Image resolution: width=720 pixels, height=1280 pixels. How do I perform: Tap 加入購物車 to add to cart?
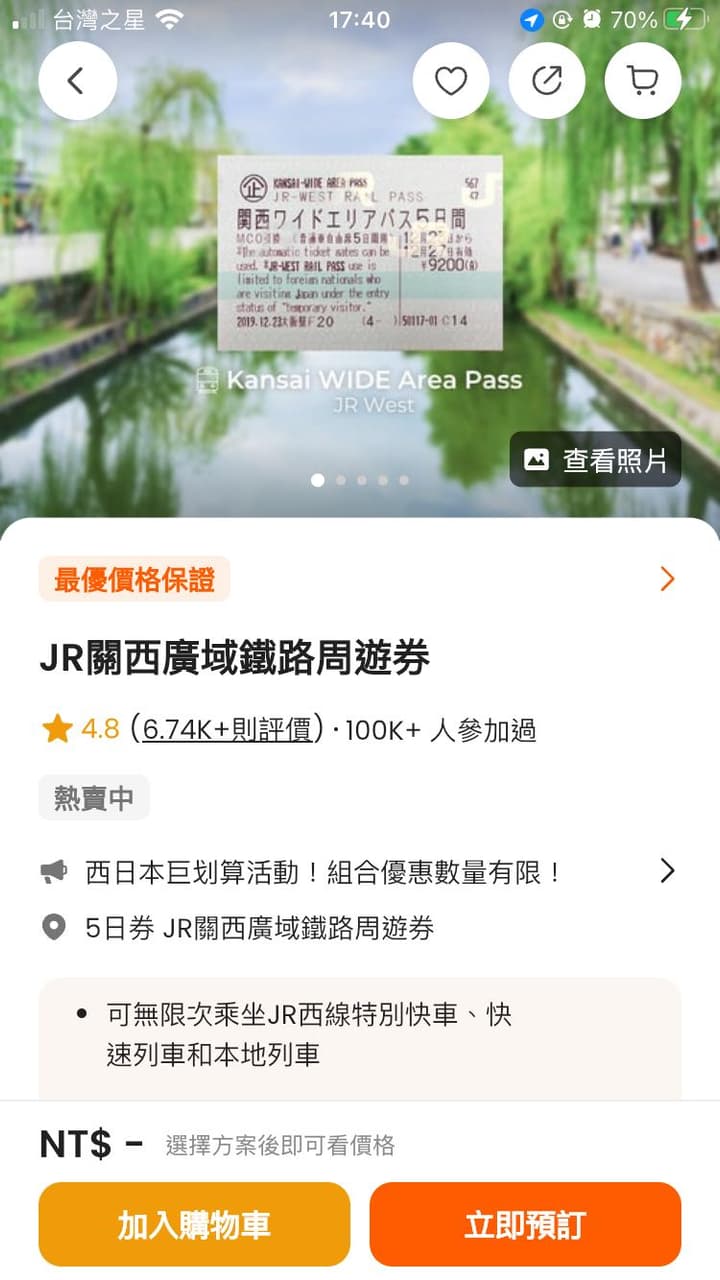(x=193, y=1223)
